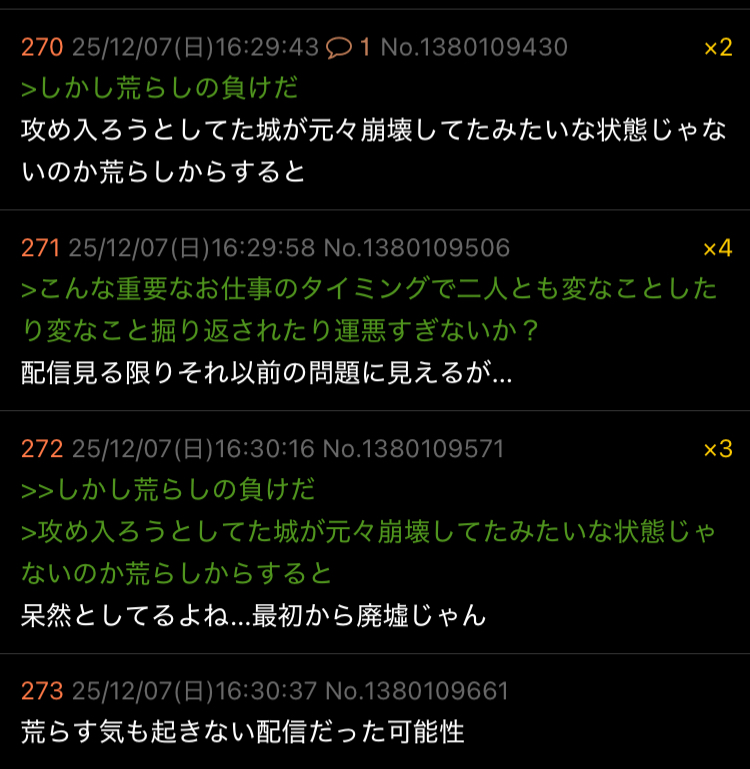Open post number No.1380109571

pyautogui.click(x=413, y=449)
